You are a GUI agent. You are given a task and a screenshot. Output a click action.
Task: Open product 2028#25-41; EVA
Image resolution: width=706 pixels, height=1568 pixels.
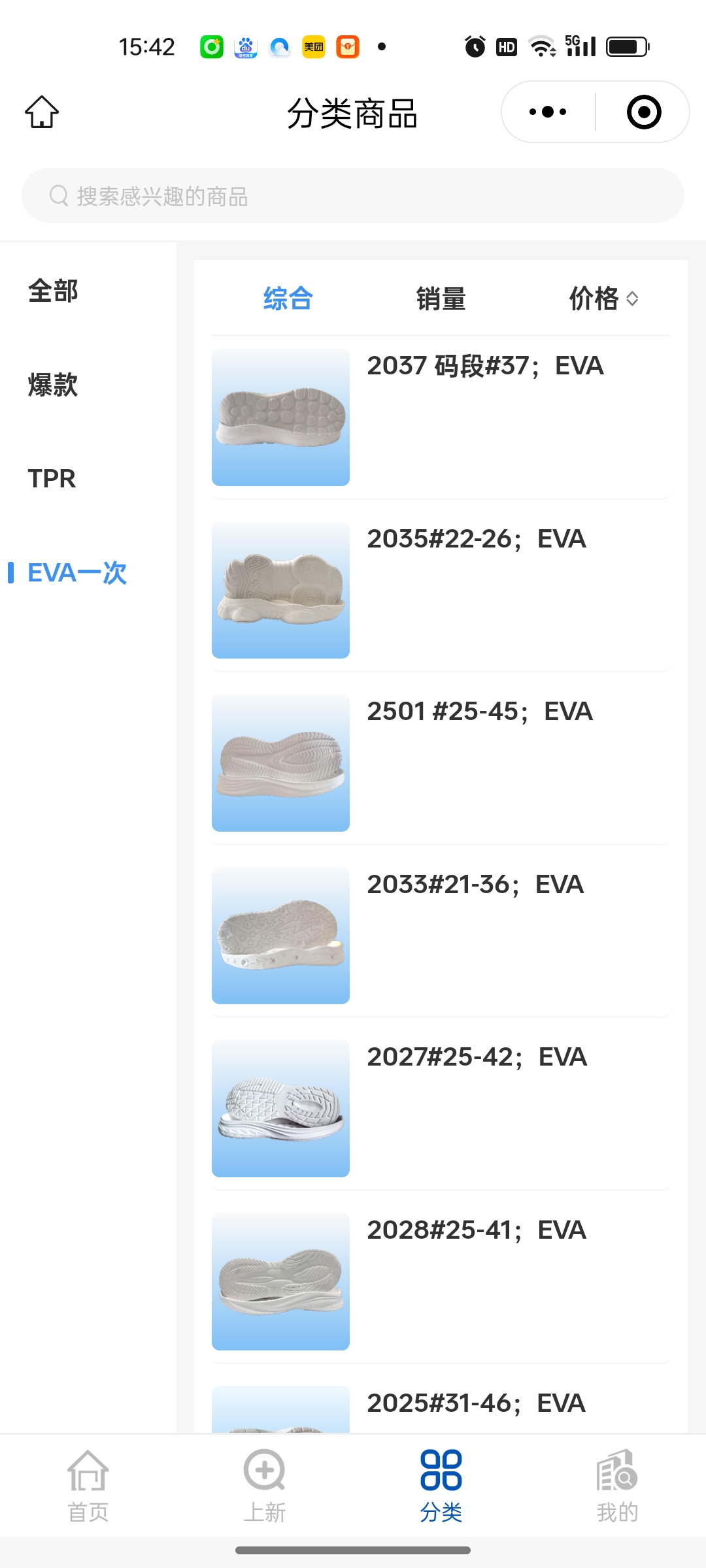click(x=441, y=1281)
